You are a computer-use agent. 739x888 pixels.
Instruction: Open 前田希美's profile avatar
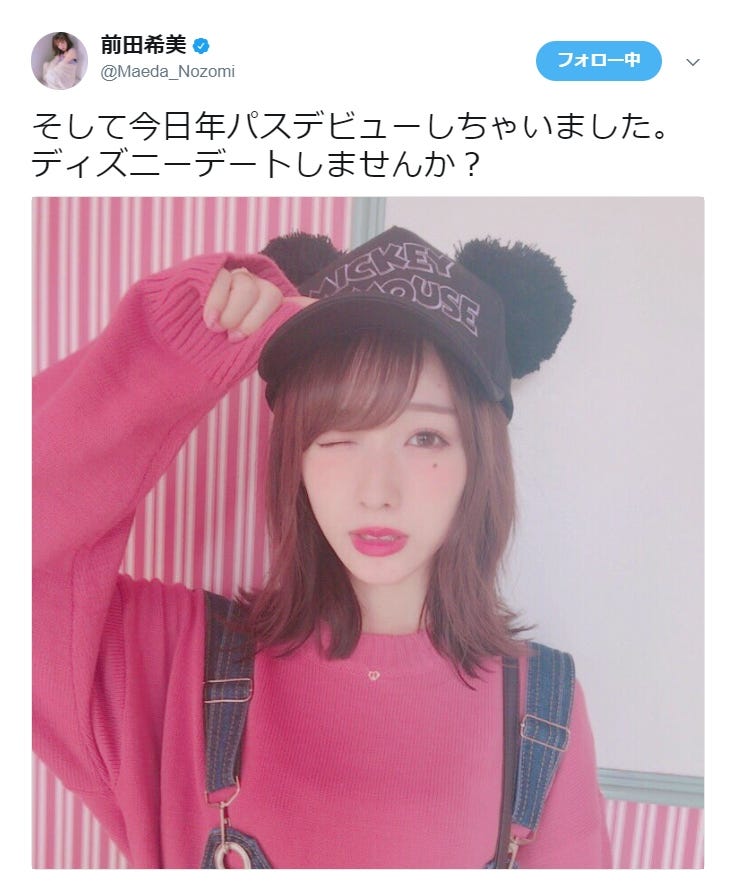pyautogui.click(x=59, y=61)
